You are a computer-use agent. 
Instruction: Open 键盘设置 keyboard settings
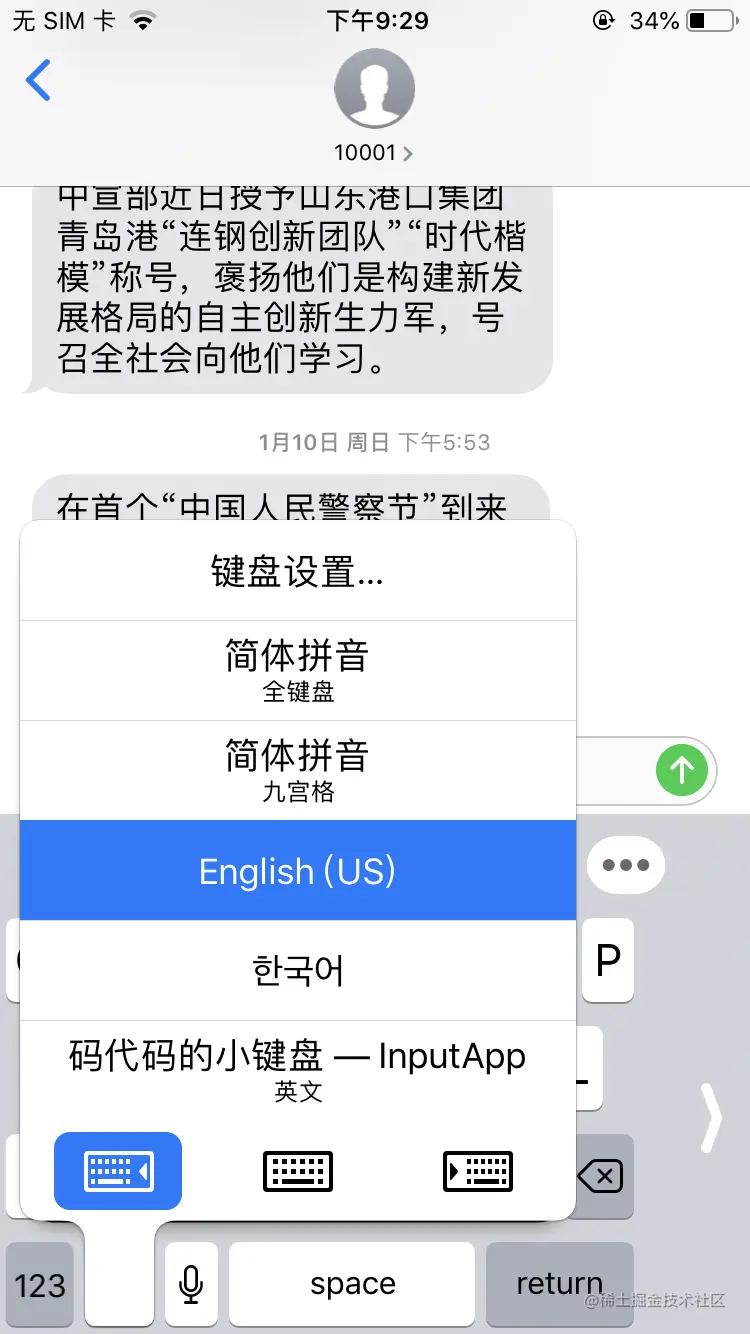[298, 572]
